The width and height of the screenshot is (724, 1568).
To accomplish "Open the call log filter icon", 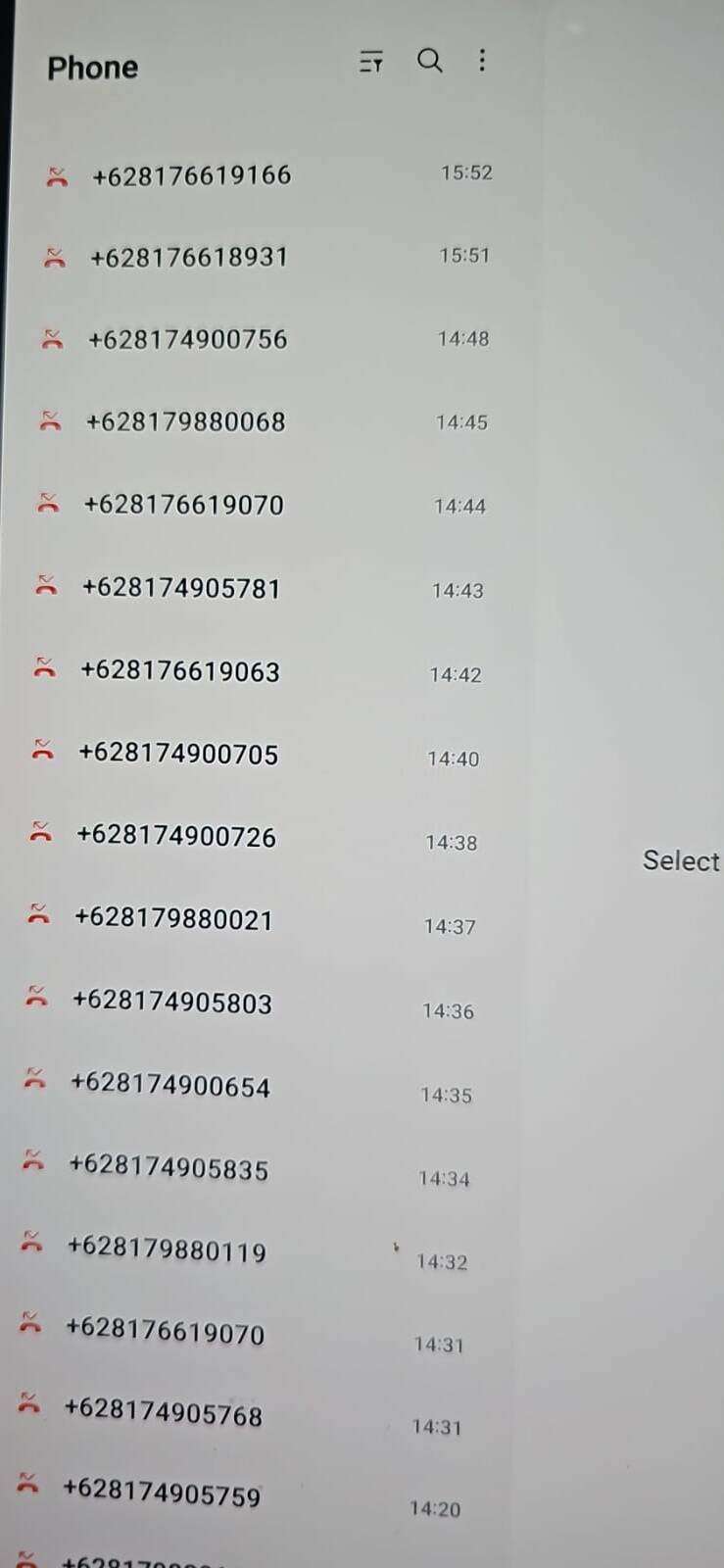I will click(x=371, y=63).
